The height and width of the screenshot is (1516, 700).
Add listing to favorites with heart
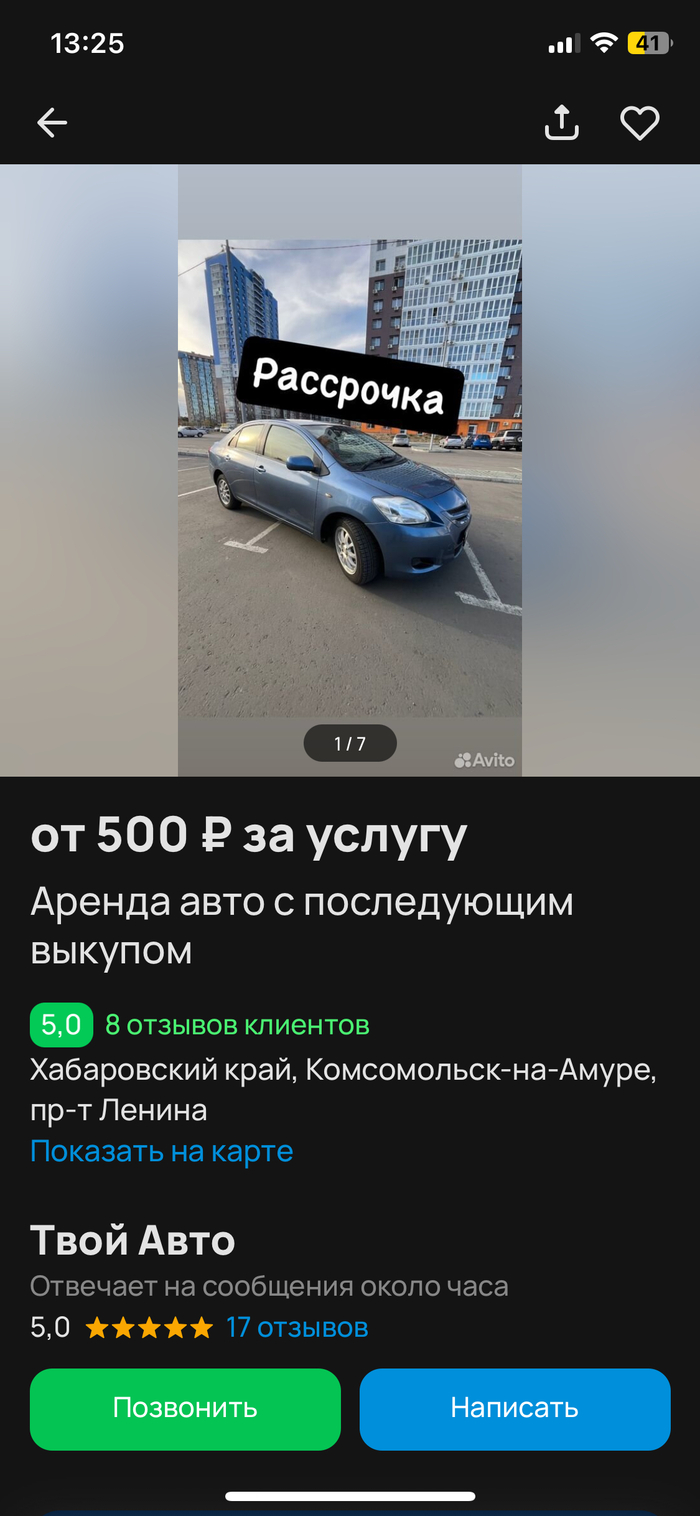coord(639,123)
